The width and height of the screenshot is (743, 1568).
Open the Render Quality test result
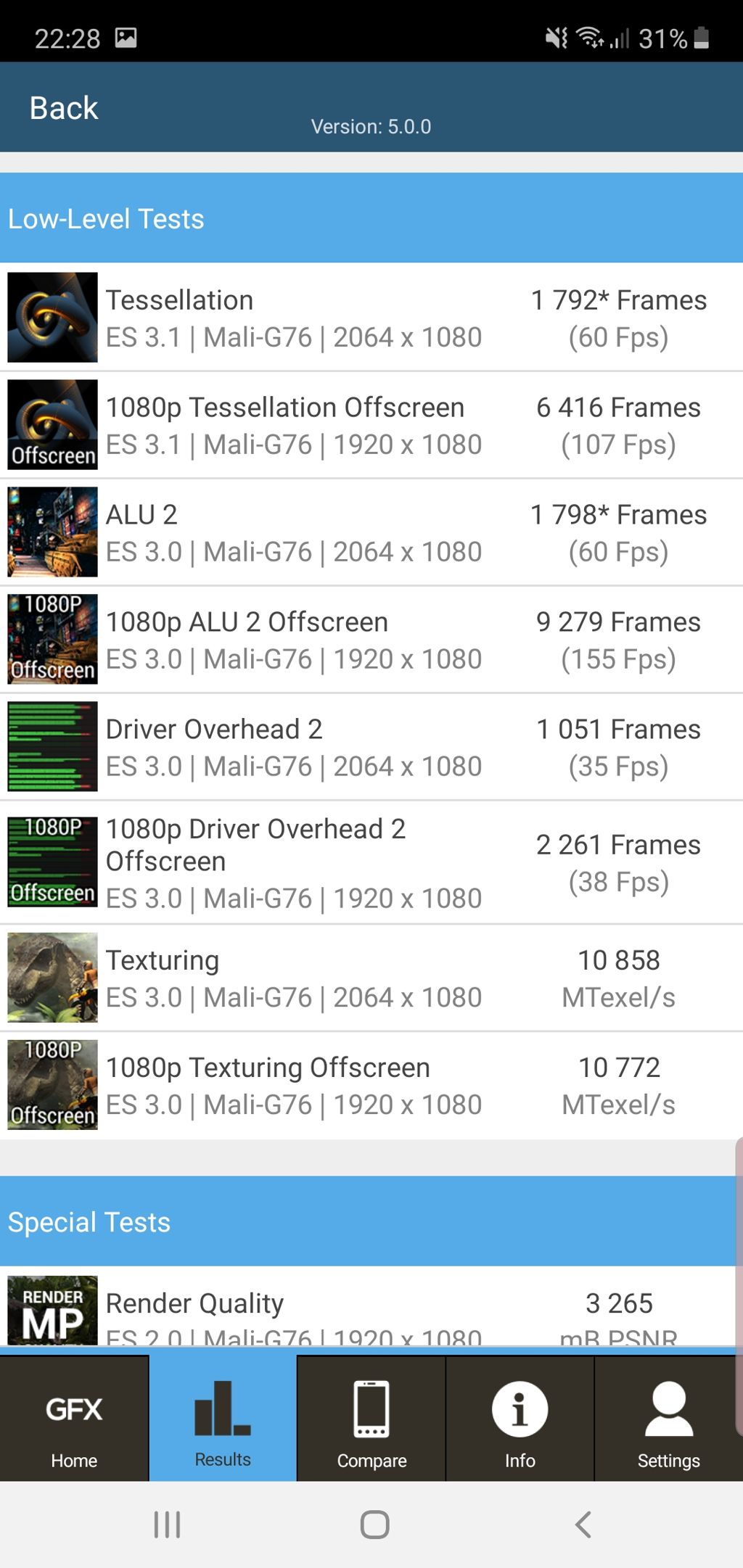click(x=371, y=1310)
